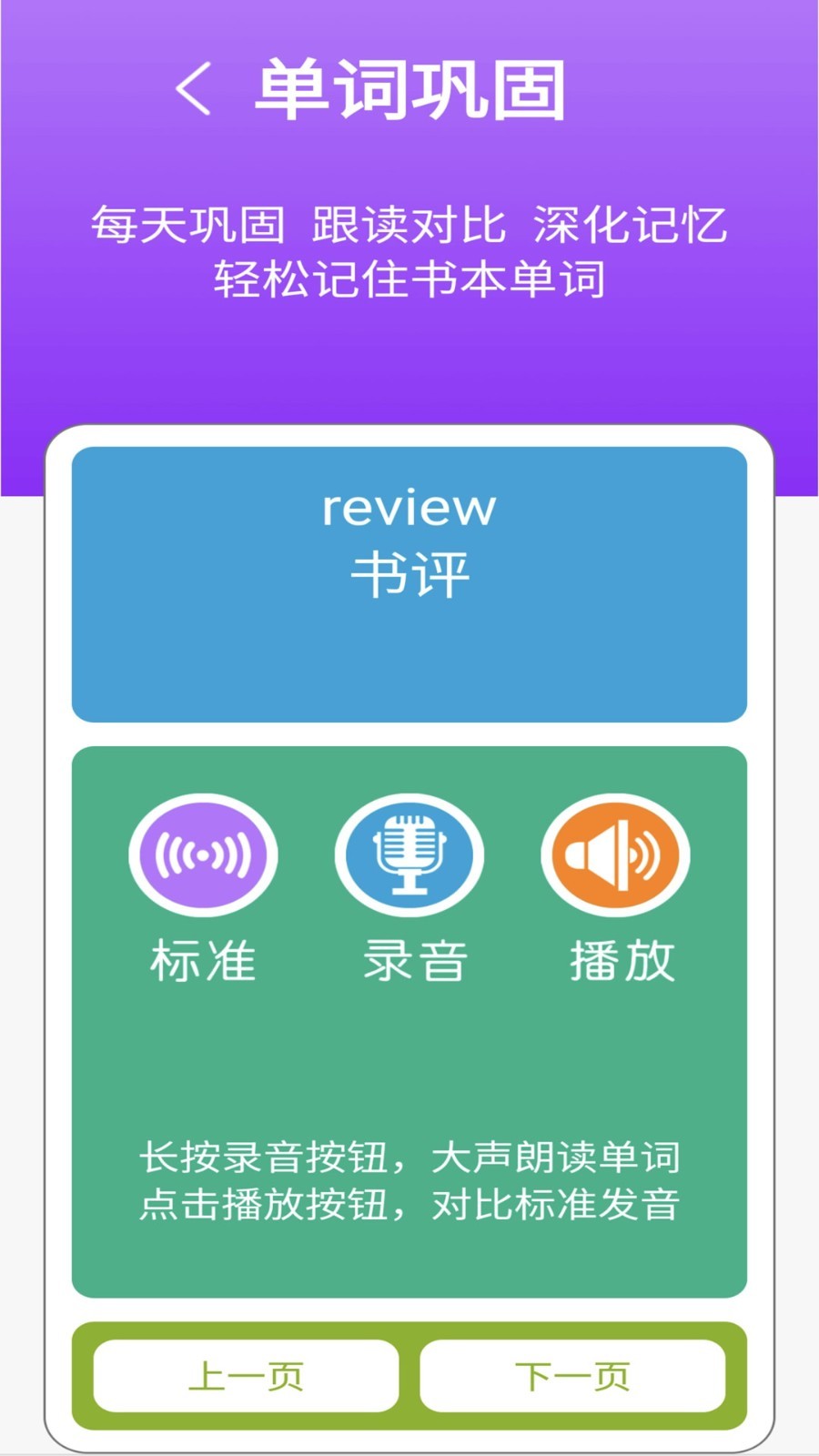Click the 上一页 previous page button

tap(244, 1374)
